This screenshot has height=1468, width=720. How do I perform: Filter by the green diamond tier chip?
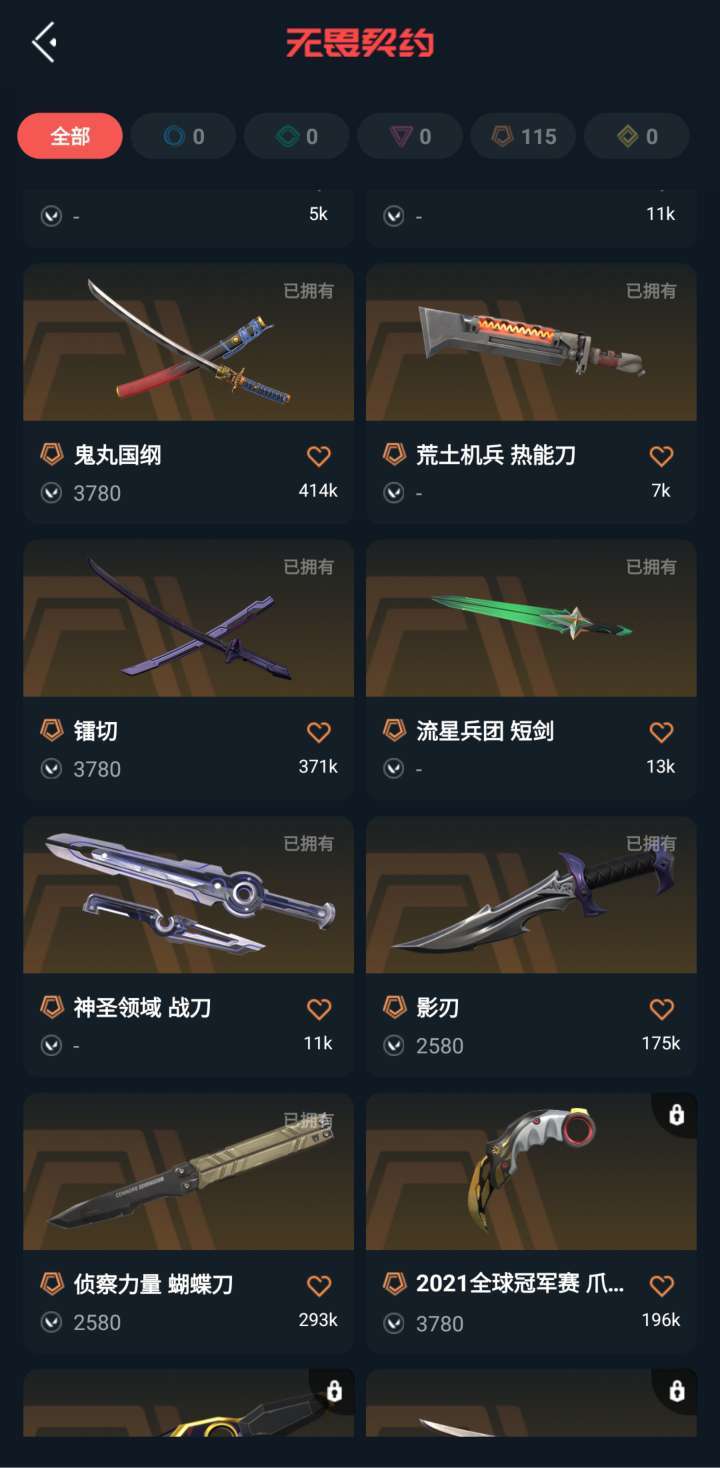[x=297, y=136]
